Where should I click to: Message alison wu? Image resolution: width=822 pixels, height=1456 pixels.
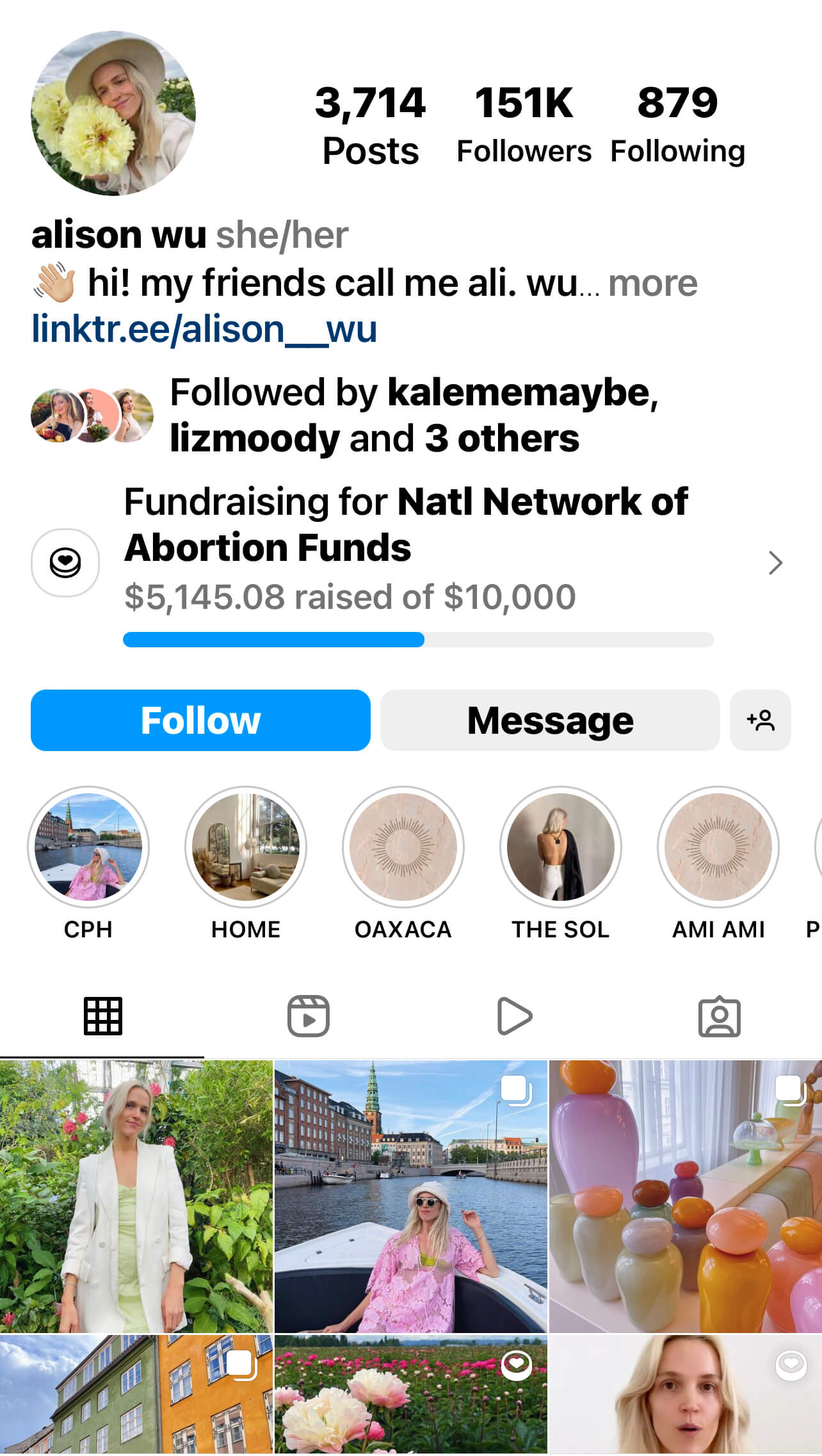pos(550,720)
